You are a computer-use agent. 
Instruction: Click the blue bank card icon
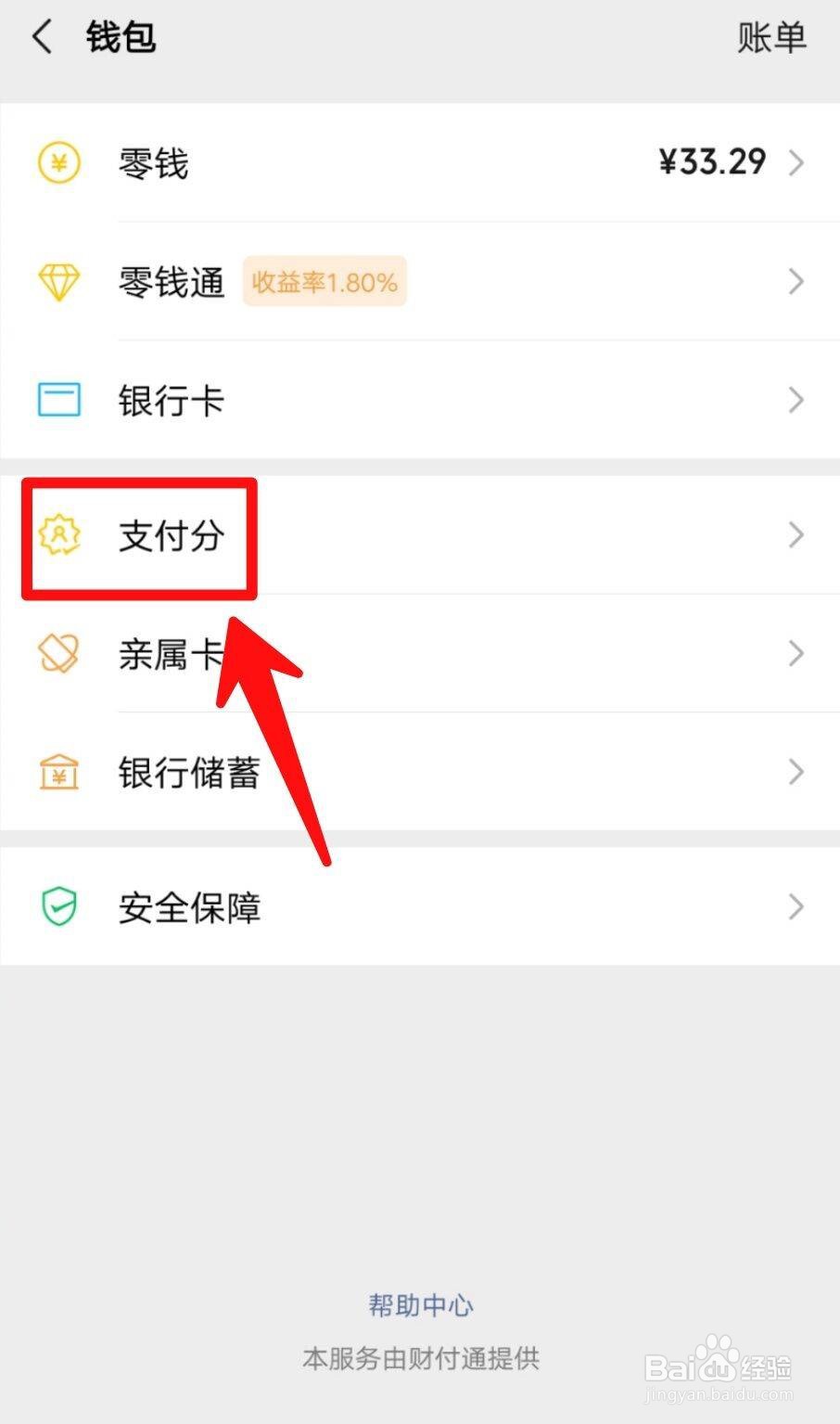58,400
